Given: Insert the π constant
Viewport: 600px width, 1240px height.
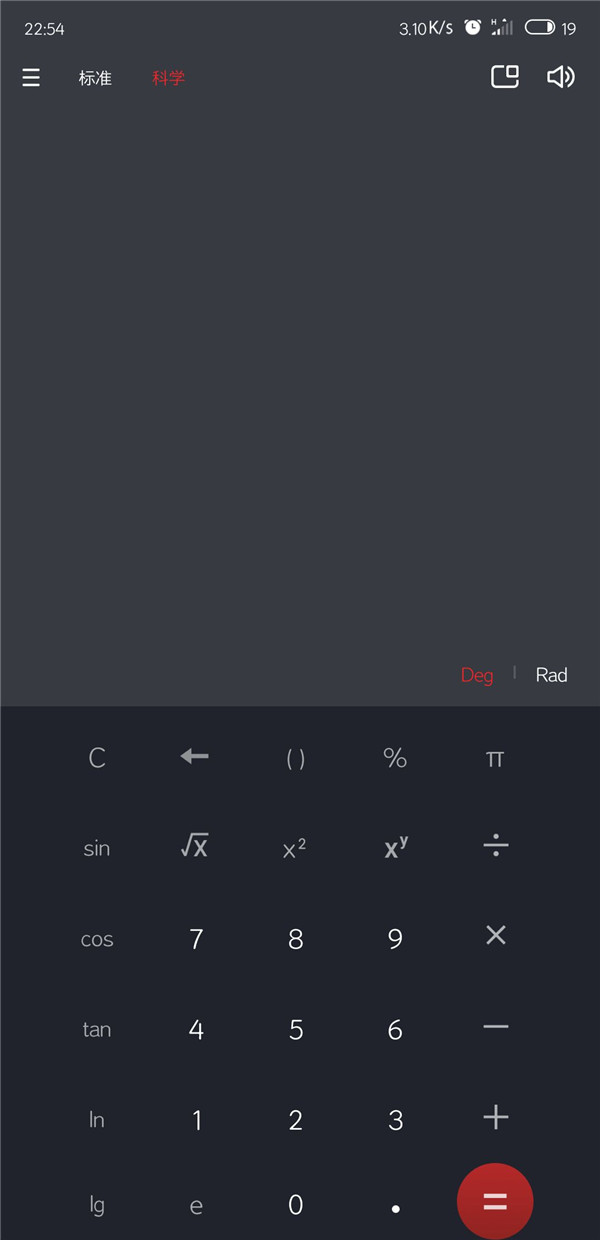Looking at the screenshot, I should pyautogui.click(x=495, y=759).
